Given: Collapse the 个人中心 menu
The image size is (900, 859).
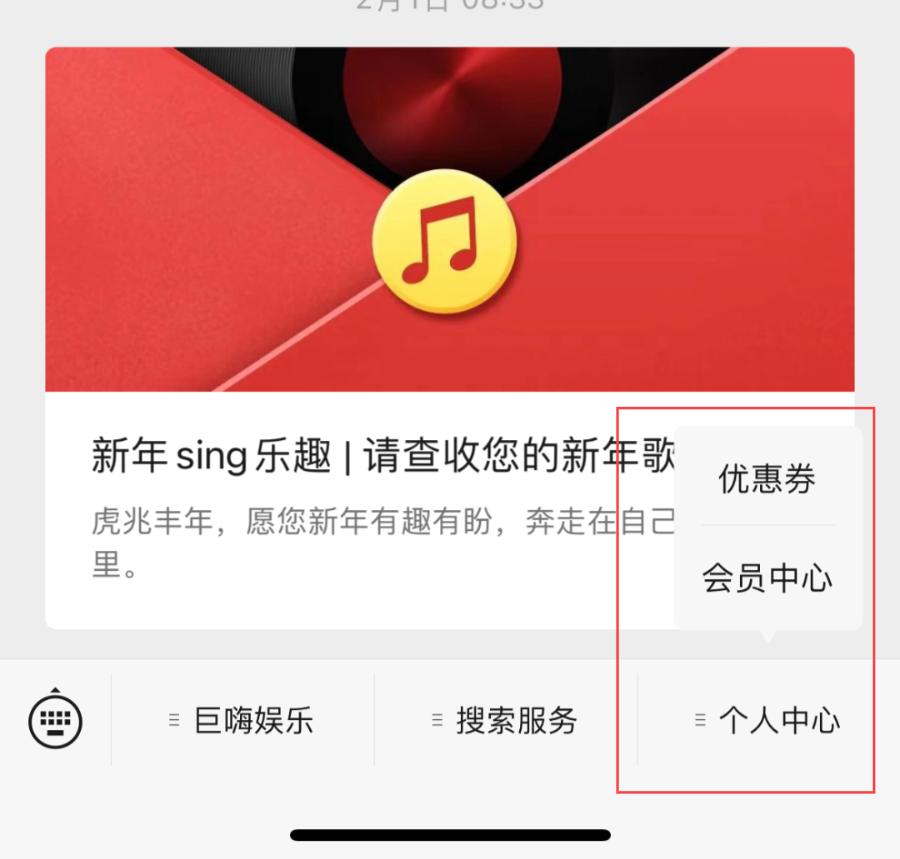Looking at the screenshot, I should click(767, 720).
